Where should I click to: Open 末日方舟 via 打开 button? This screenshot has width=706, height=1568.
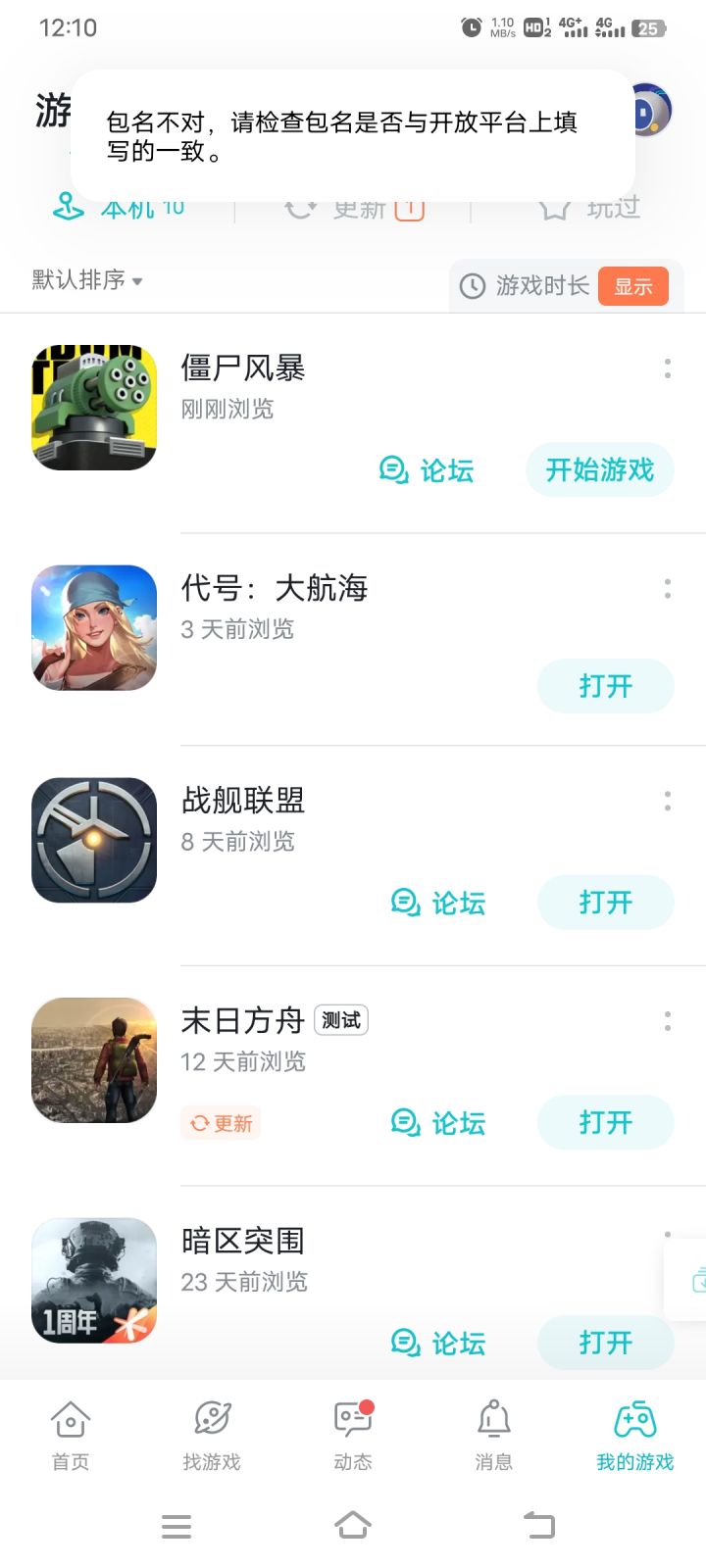coord(605,1122)
